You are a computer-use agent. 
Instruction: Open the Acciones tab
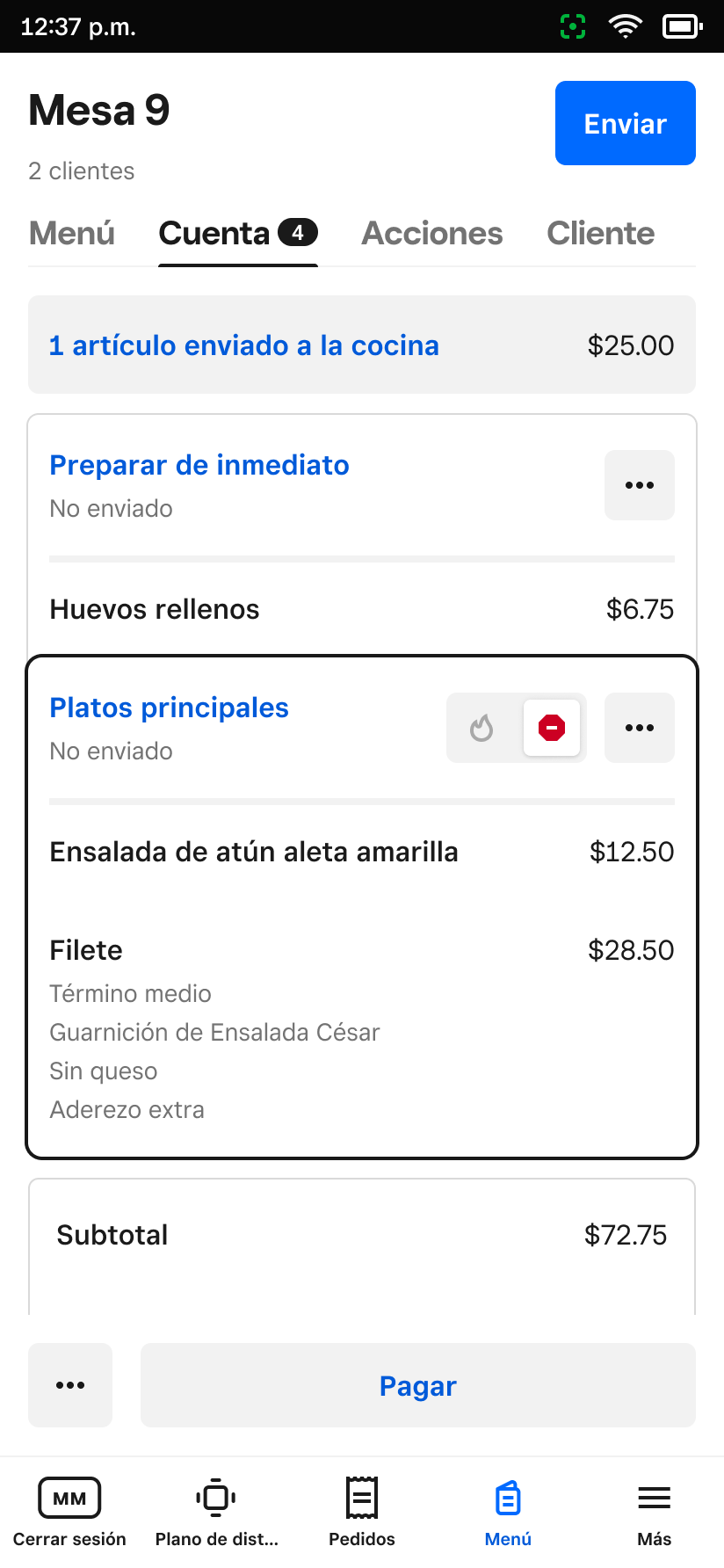pos(432,234)
